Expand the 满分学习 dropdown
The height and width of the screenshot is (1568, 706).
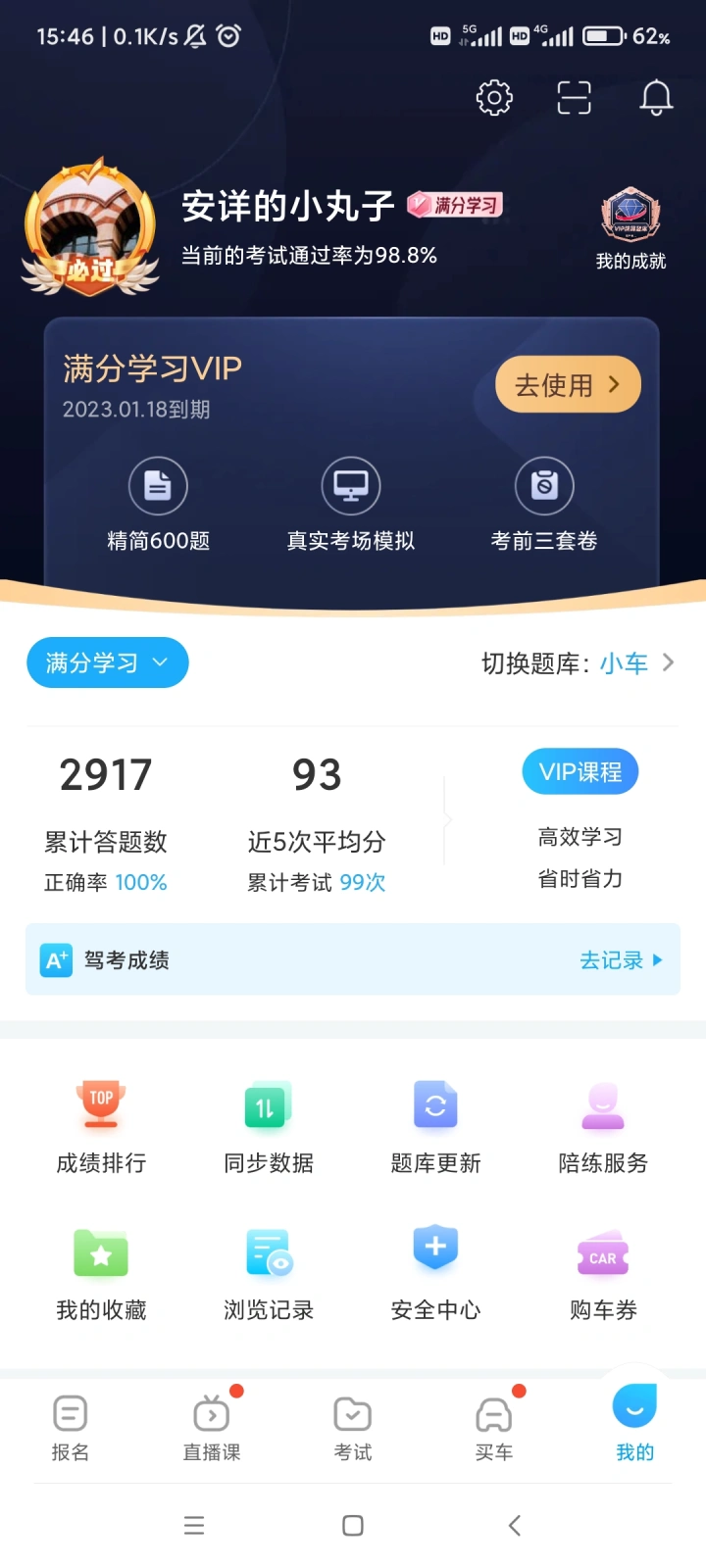pos(107,662)
